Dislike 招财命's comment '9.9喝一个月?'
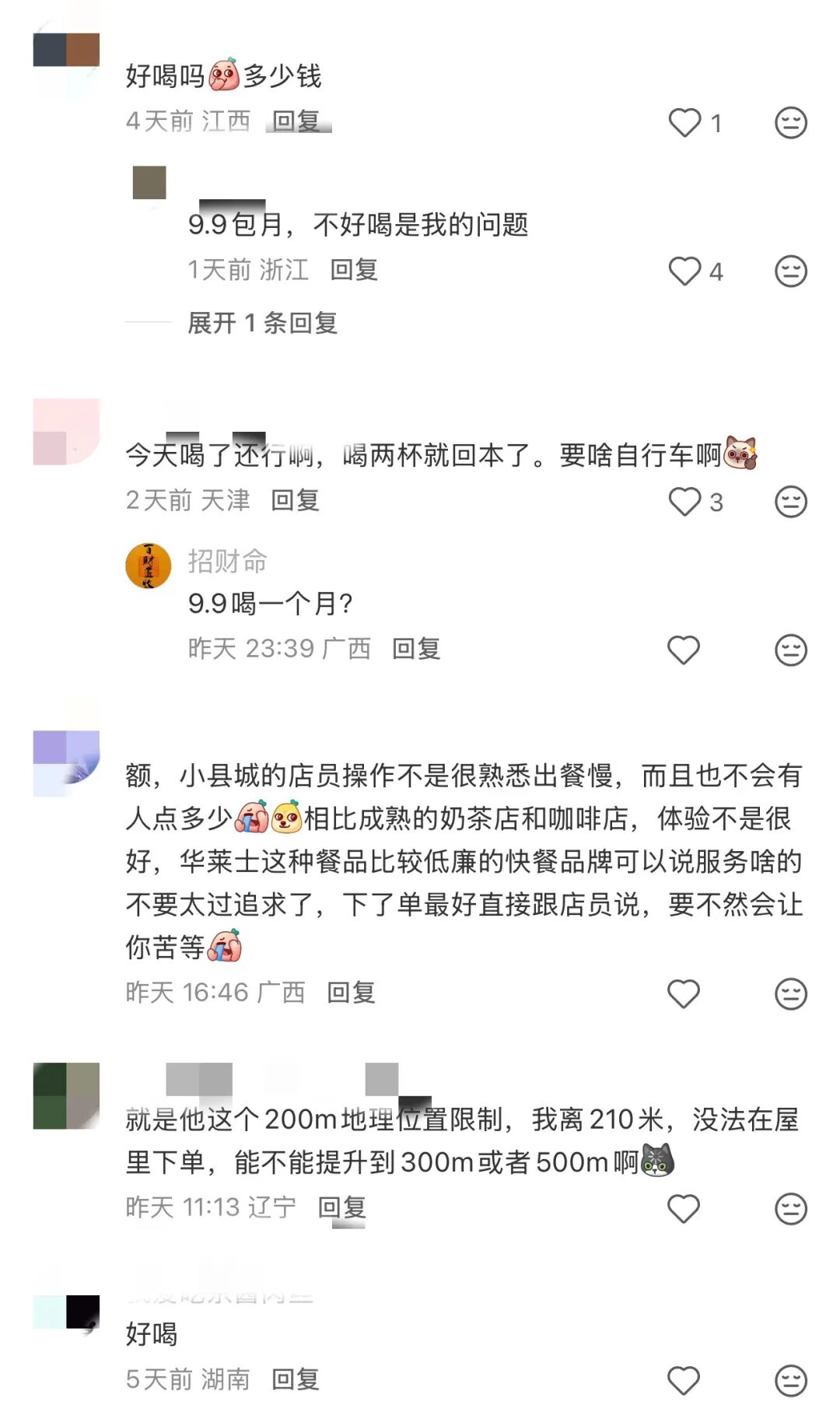 [790, 650]
